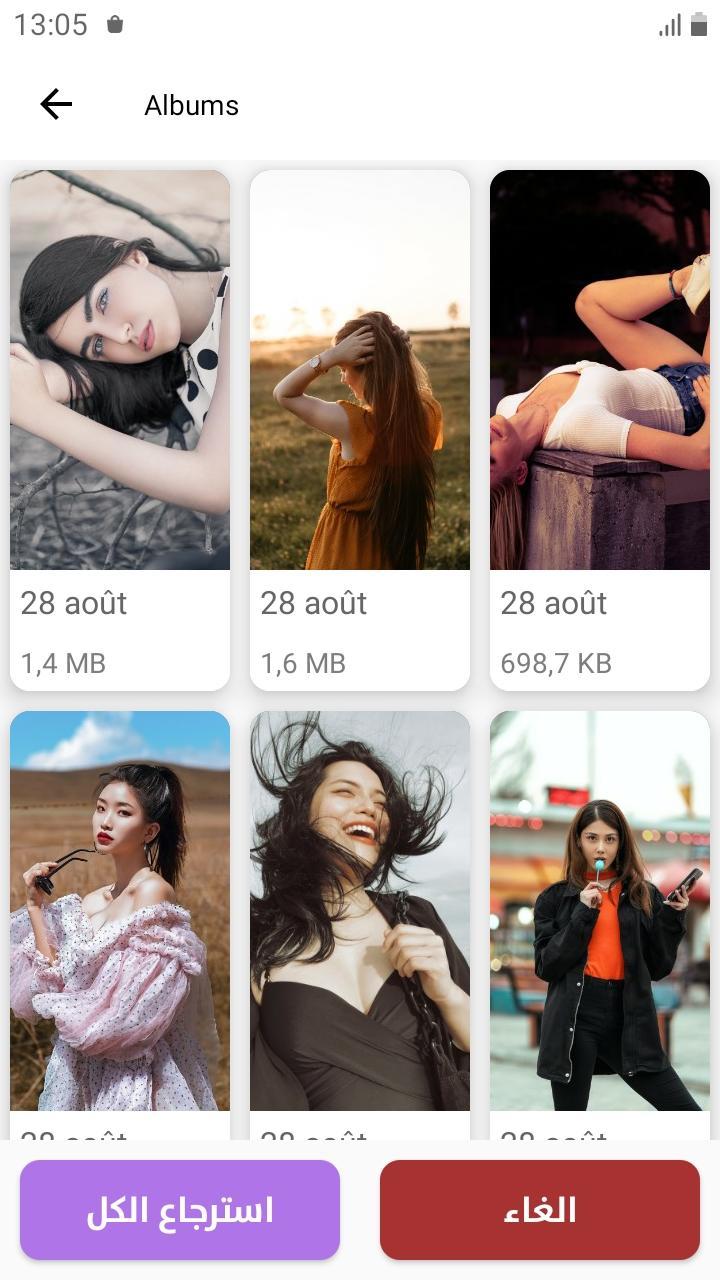
Task: Tap the الغاء cancel button
Action: tap(540, 1210)
